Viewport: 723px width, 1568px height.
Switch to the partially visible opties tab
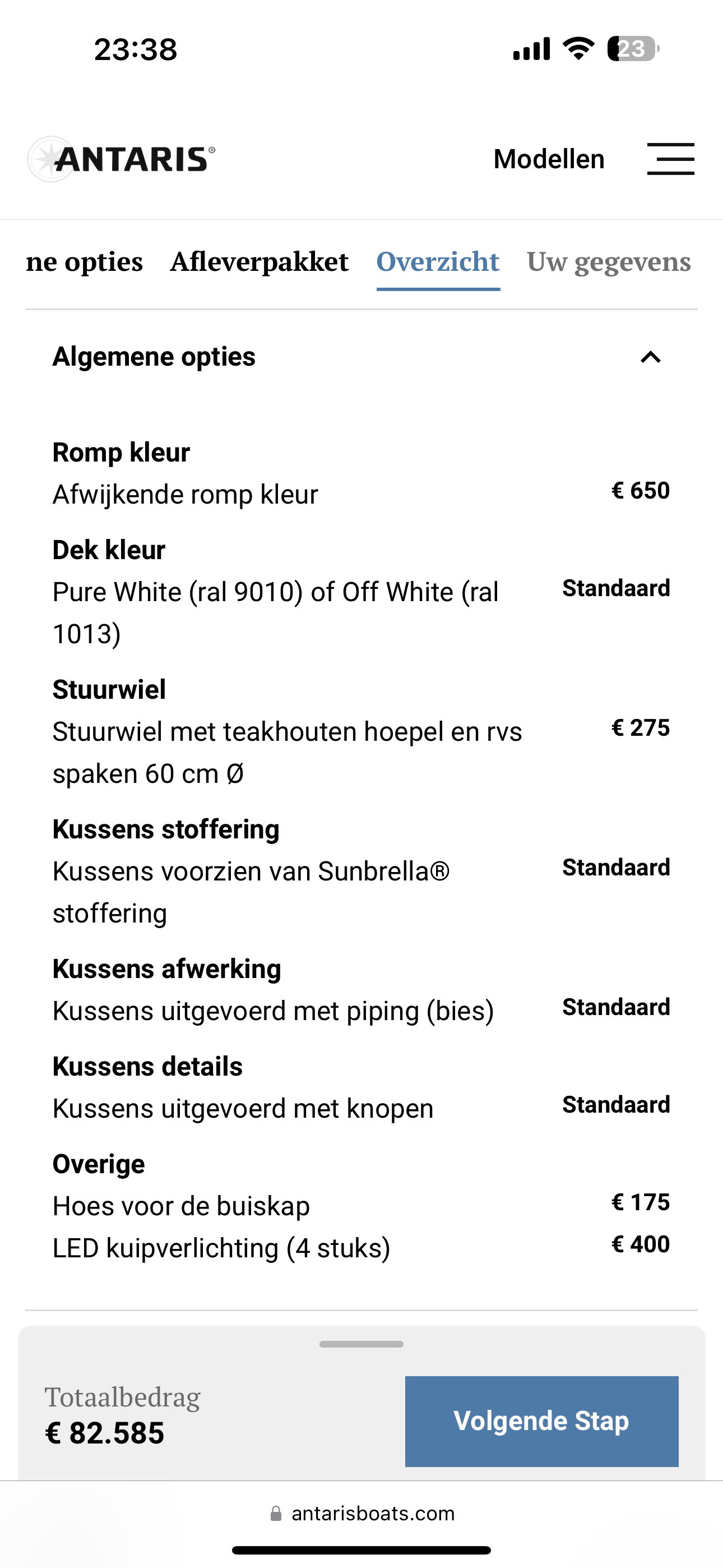click(84, 262)
